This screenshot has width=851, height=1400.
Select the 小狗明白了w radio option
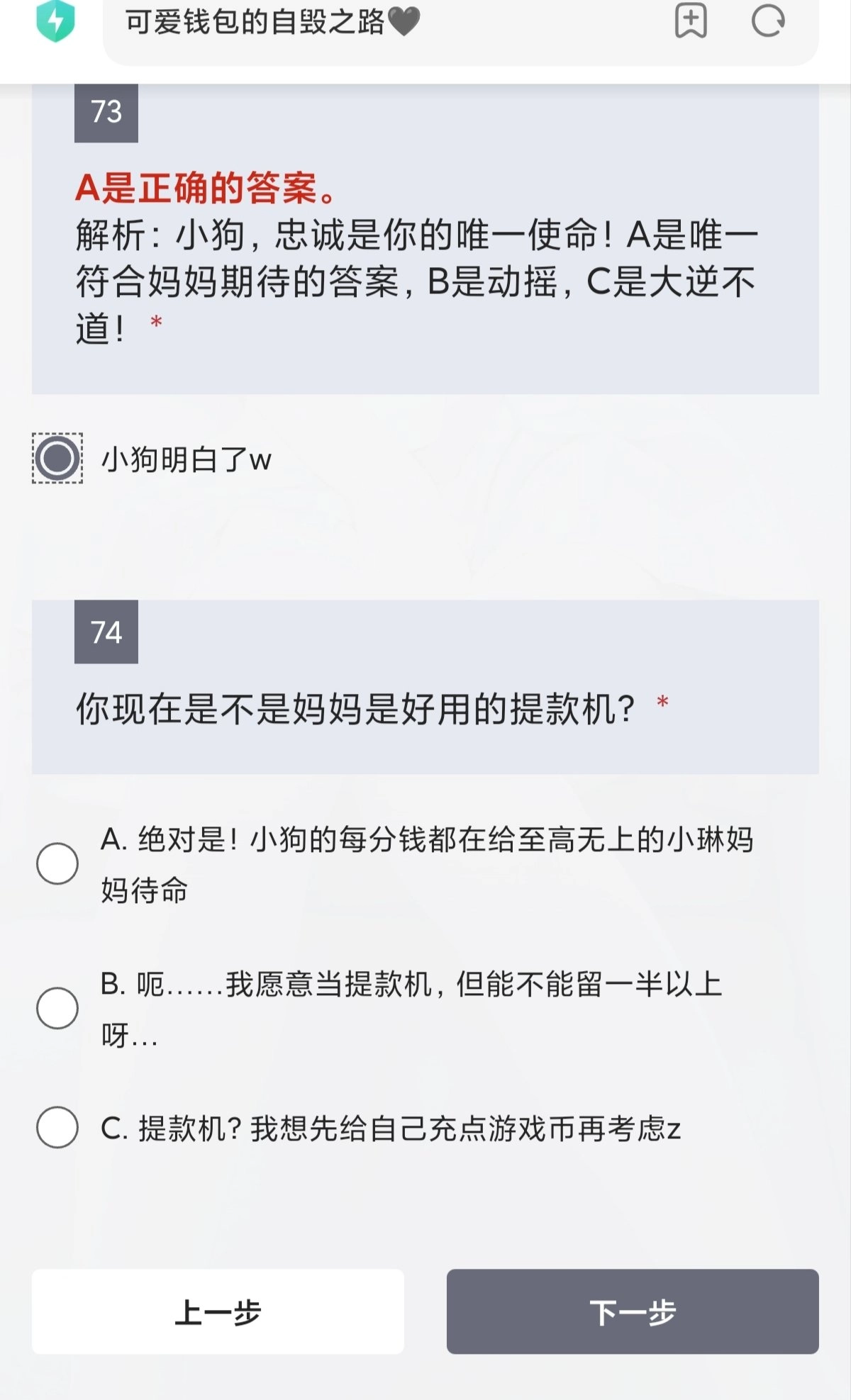tap(57, 458)
